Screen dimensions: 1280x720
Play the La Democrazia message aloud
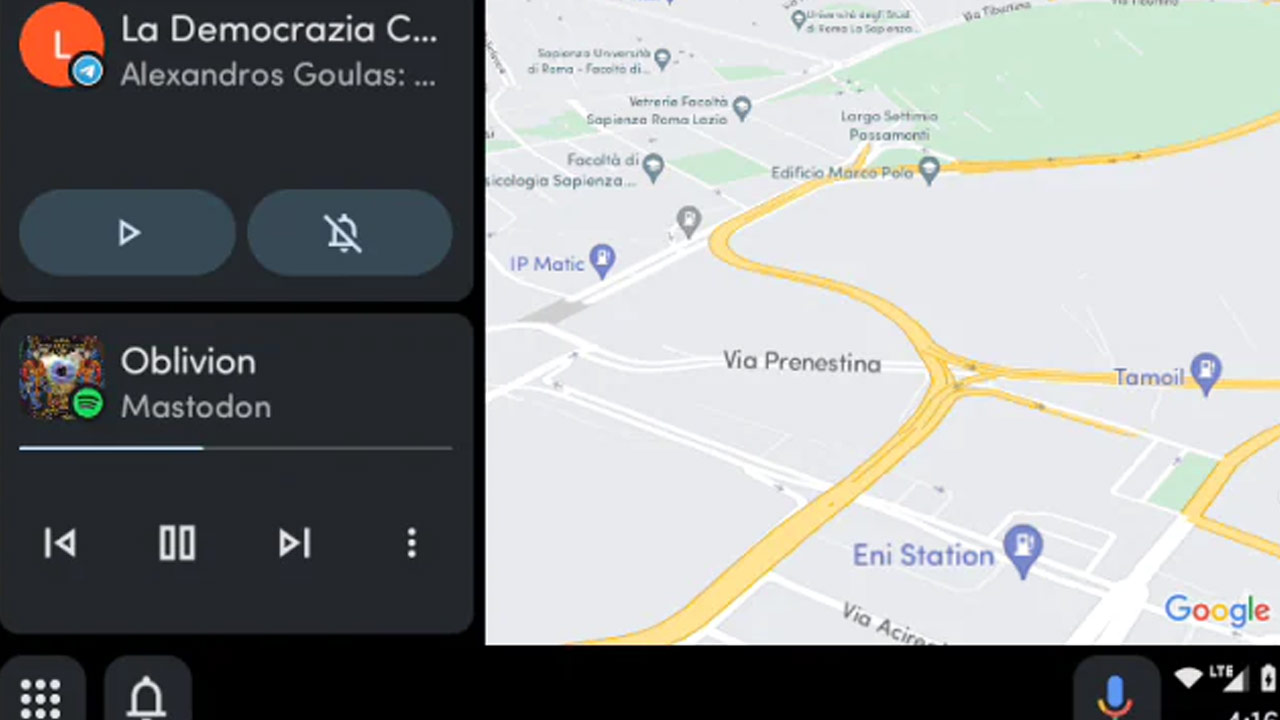click(x=127, y=233)
